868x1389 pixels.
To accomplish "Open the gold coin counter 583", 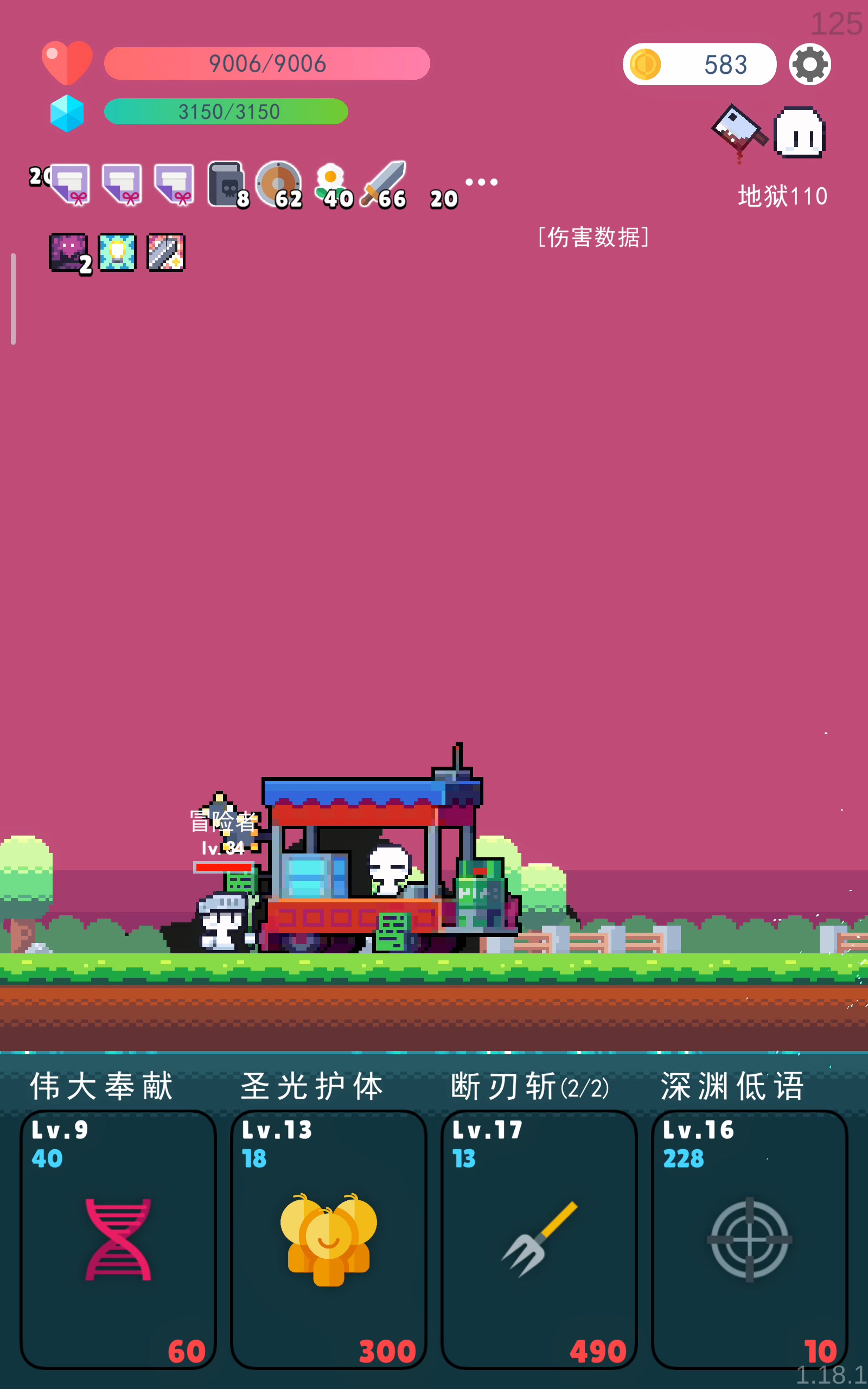I will [699, 64].
